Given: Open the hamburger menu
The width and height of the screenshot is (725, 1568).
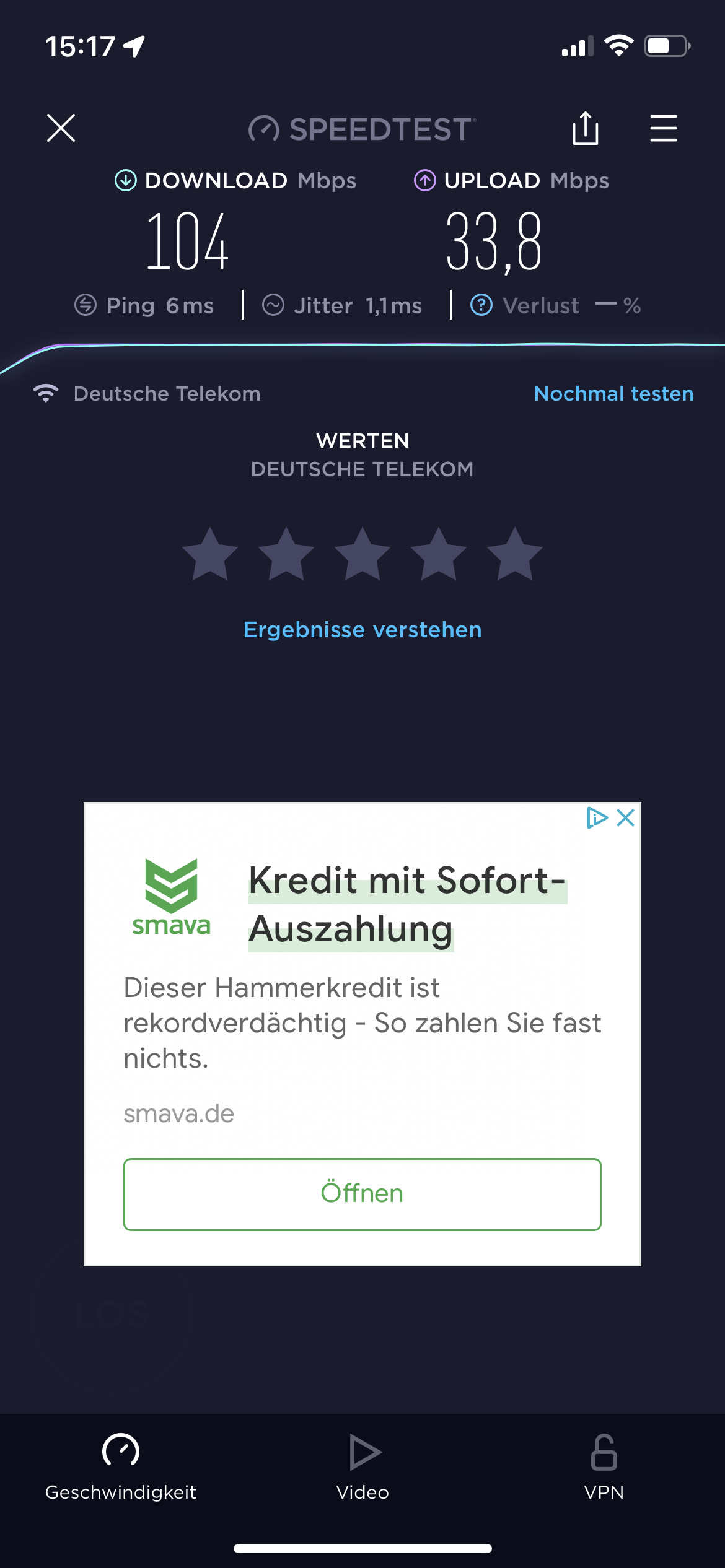Looking at the screenshot, I should (663, 128).
